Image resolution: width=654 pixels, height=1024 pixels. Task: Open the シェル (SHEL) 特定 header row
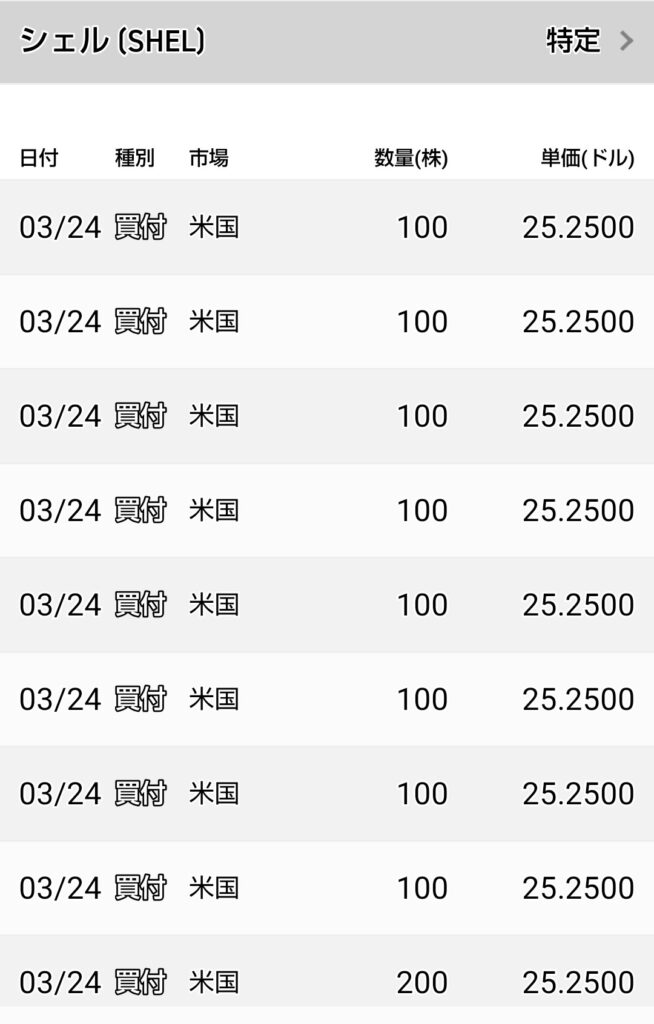(326, 41)
